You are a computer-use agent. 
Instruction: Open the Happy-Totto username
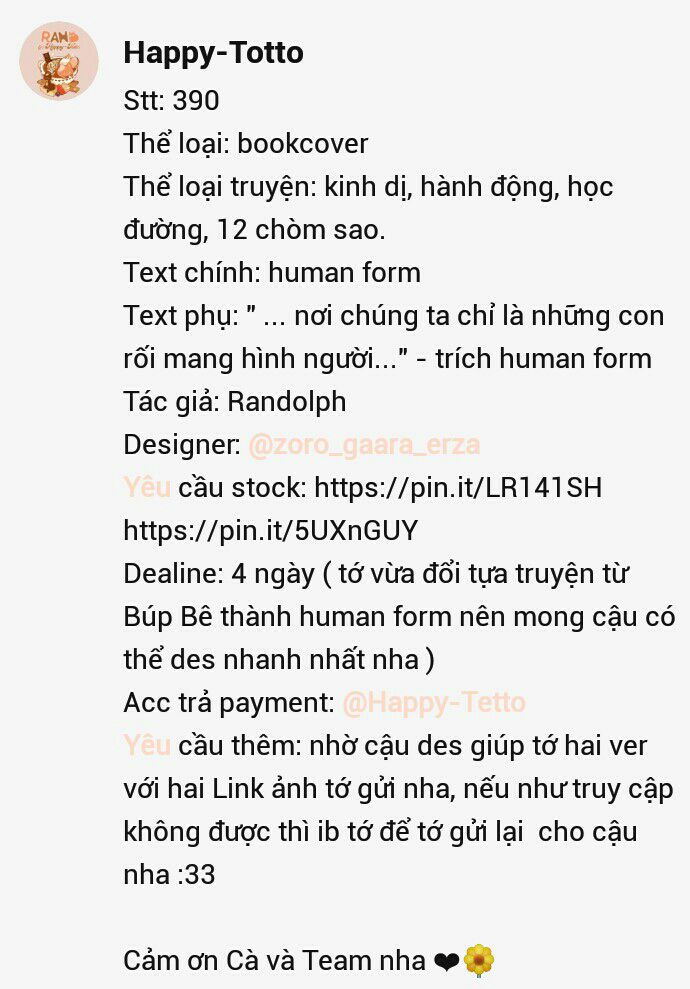[x=213, y=53]
